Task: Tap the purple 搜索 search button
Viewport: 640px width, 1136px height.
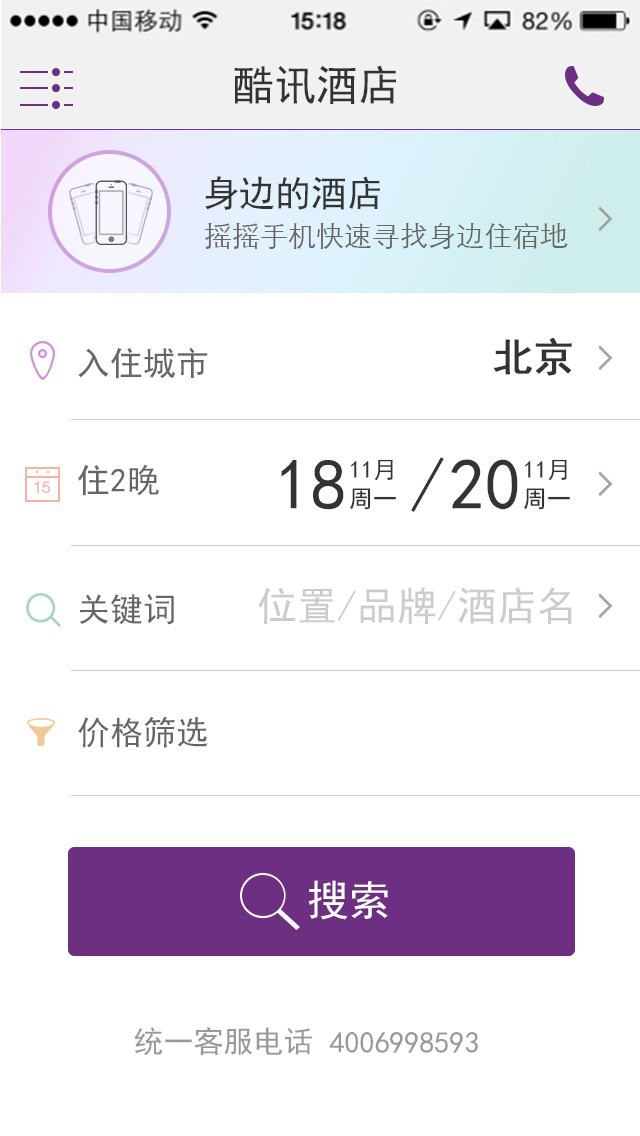Action: (x=321, y=901)
